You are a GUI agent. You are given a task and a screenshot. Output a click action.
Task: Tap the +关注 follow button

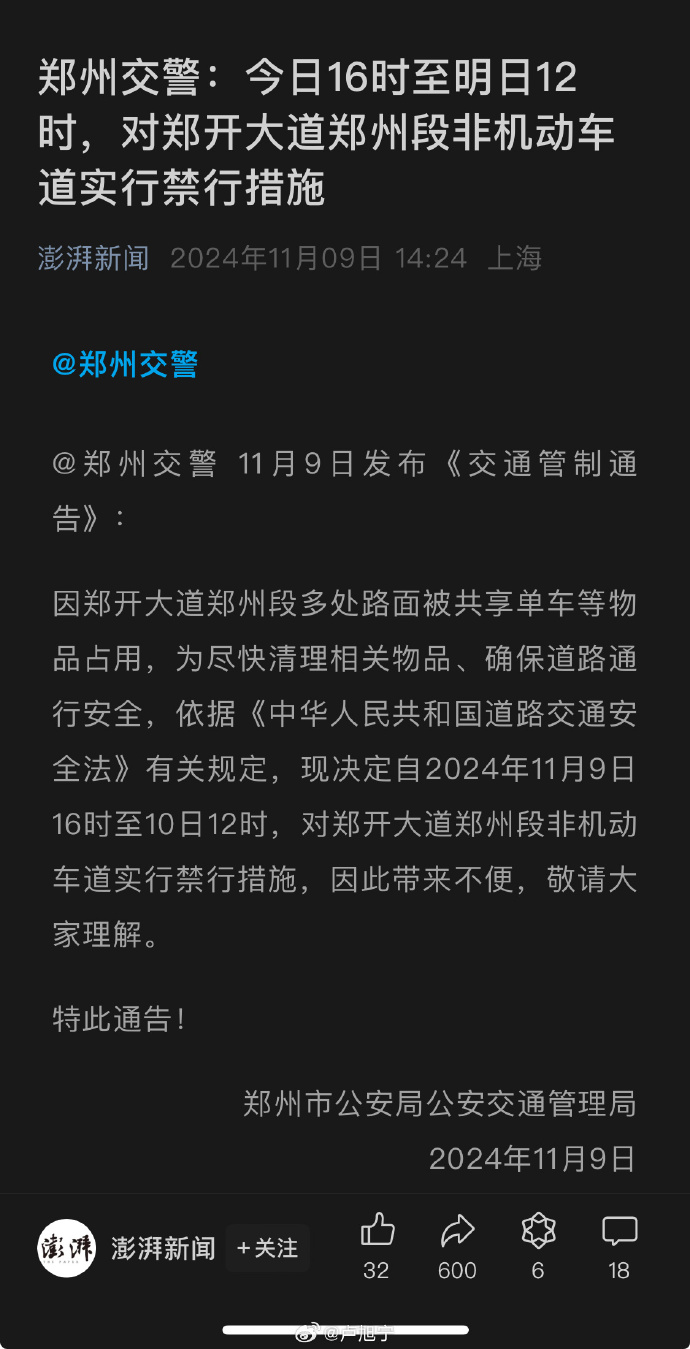267,1248
